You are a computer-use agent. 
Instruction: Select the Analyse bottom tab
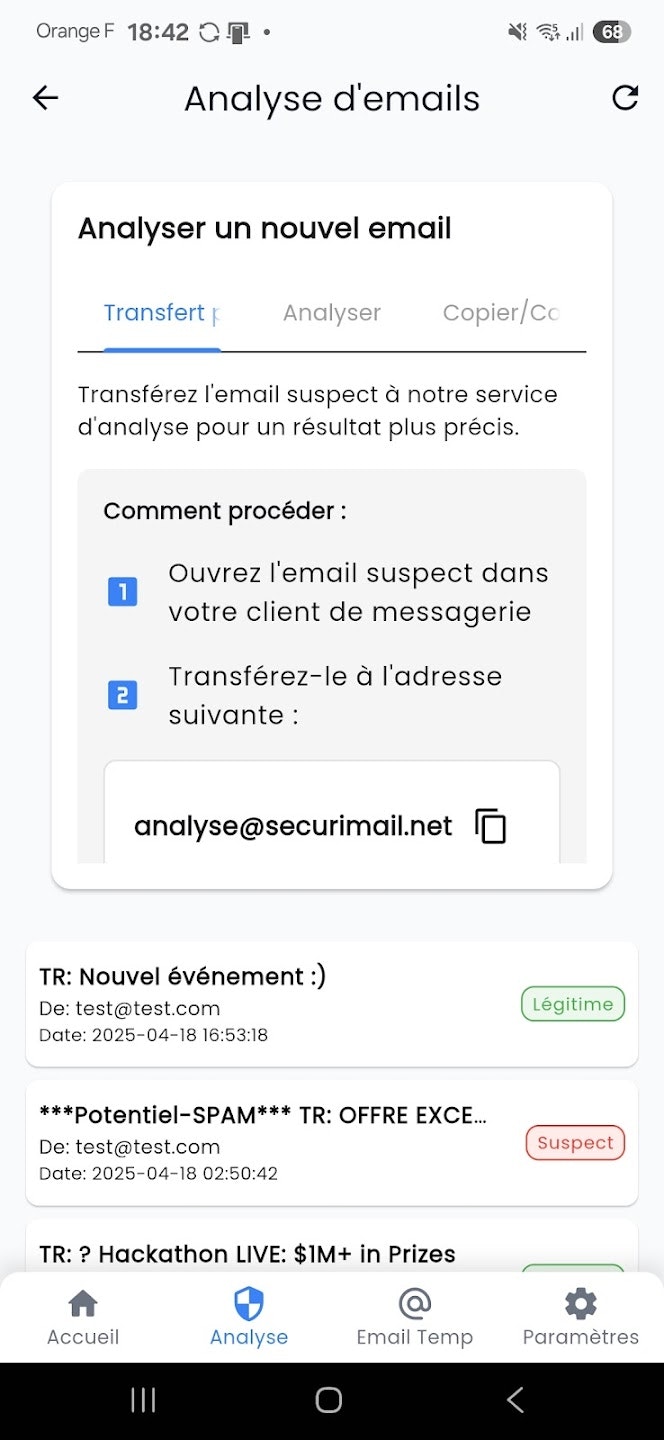249,1318
